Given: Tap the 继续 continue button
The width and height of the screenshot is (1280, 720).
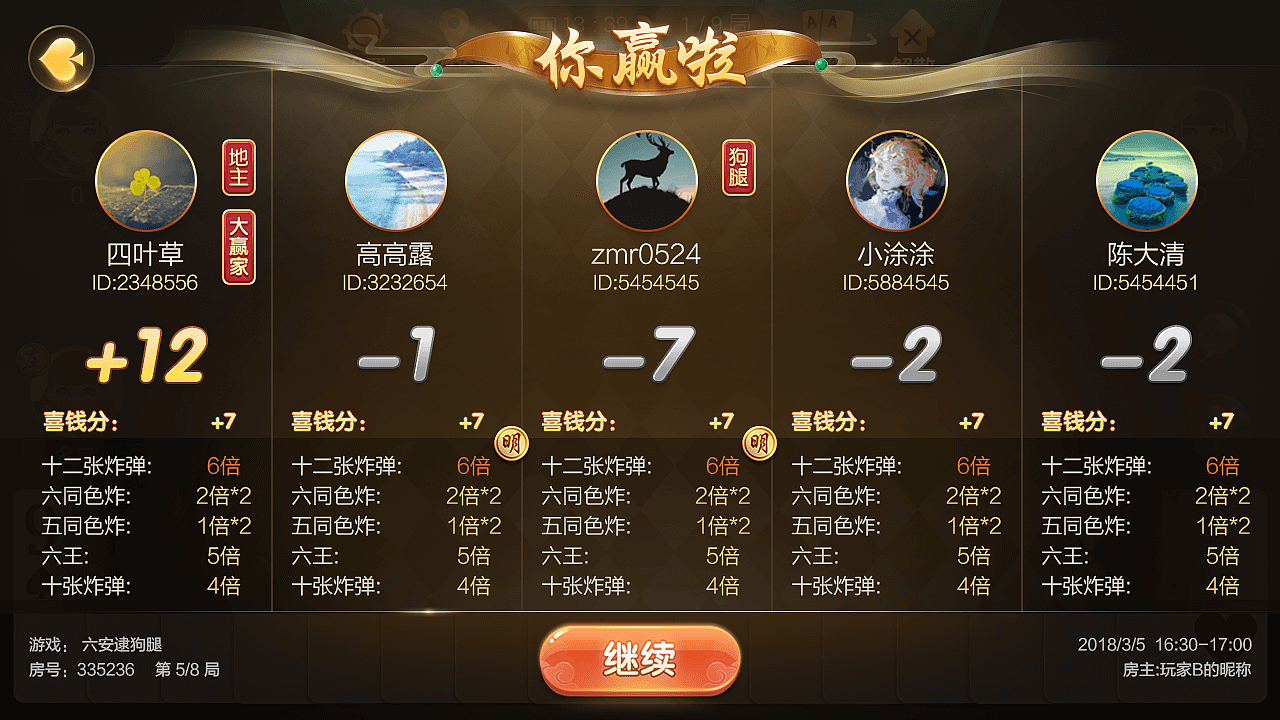Looking at the screenshot, I should coord(640,660).
